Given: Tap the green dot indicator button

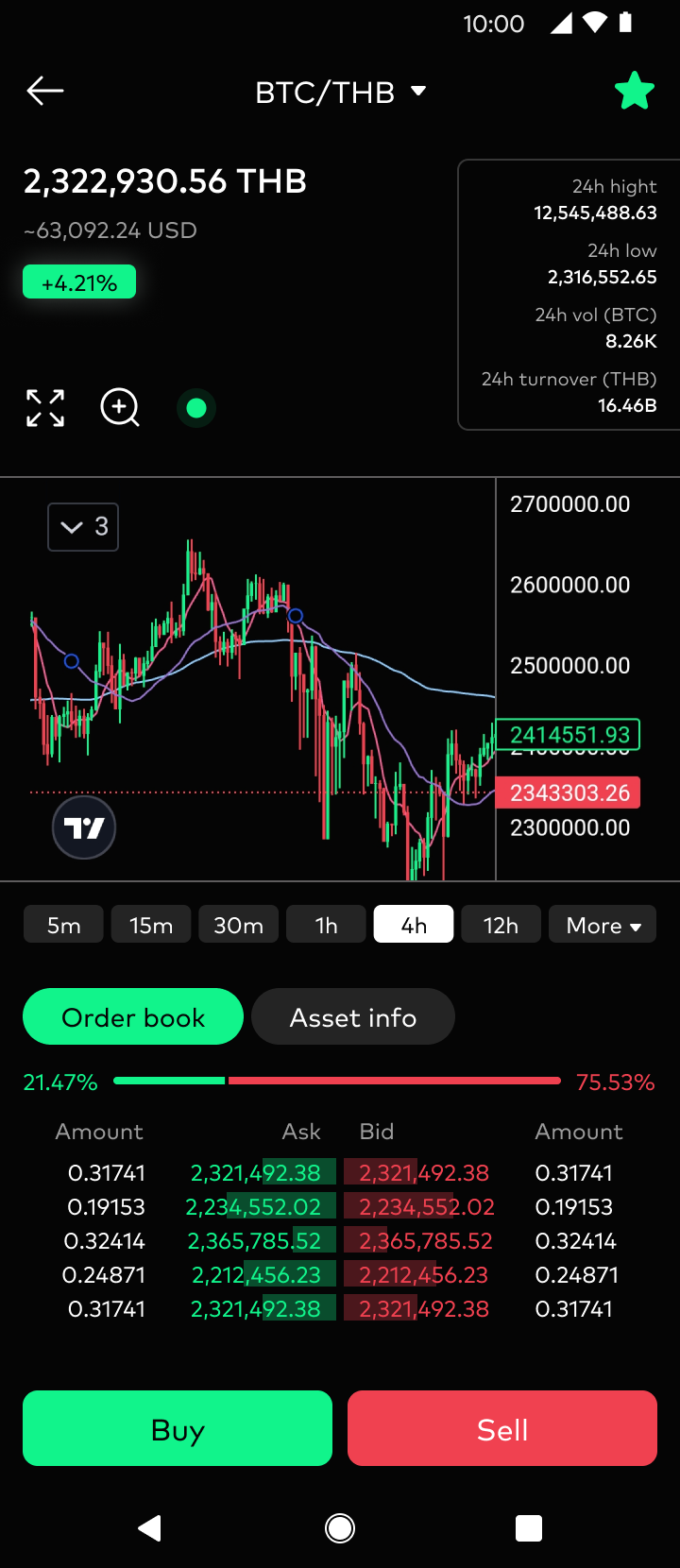Looking at the screenshot, I should (196, 408).
